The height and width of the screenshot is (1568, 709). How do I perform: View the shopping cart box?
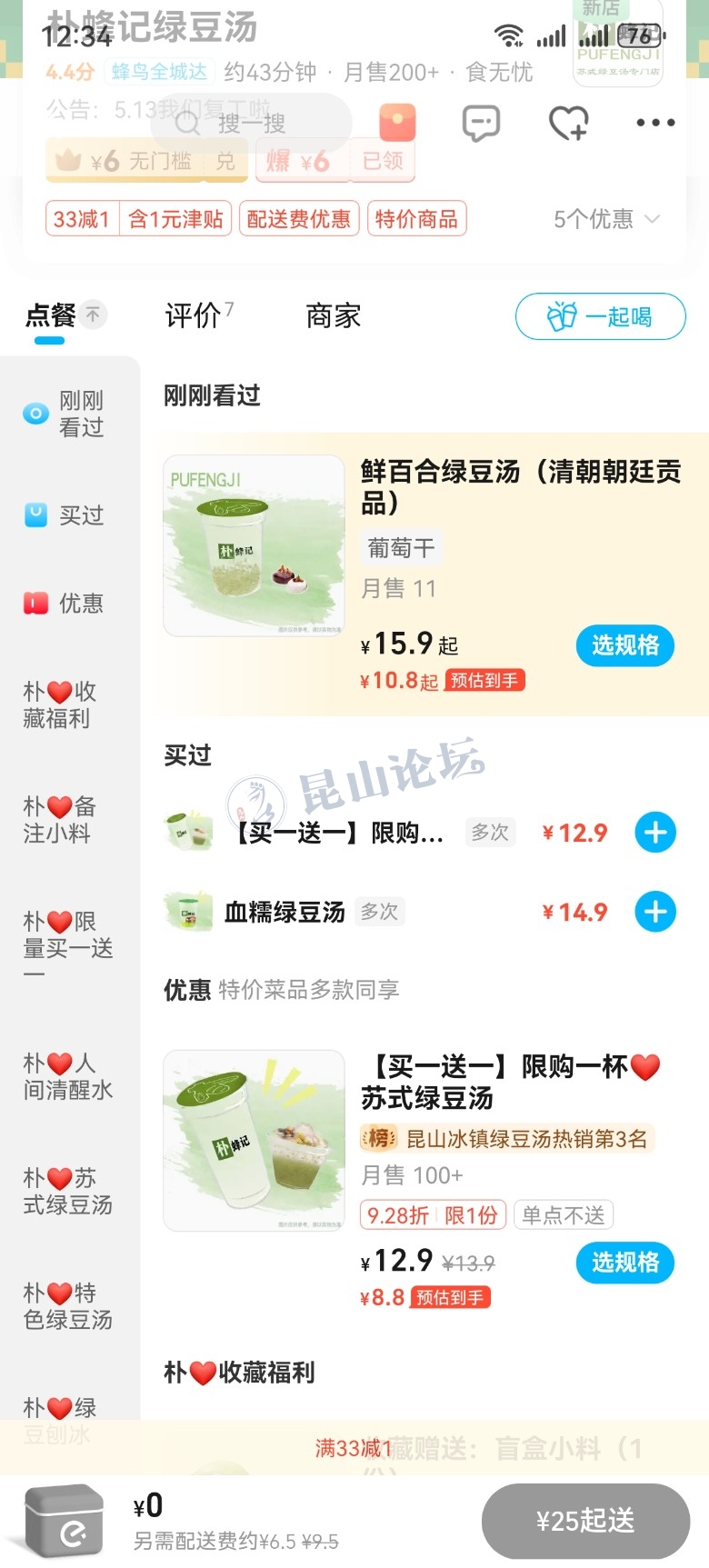pos(64,1520)
